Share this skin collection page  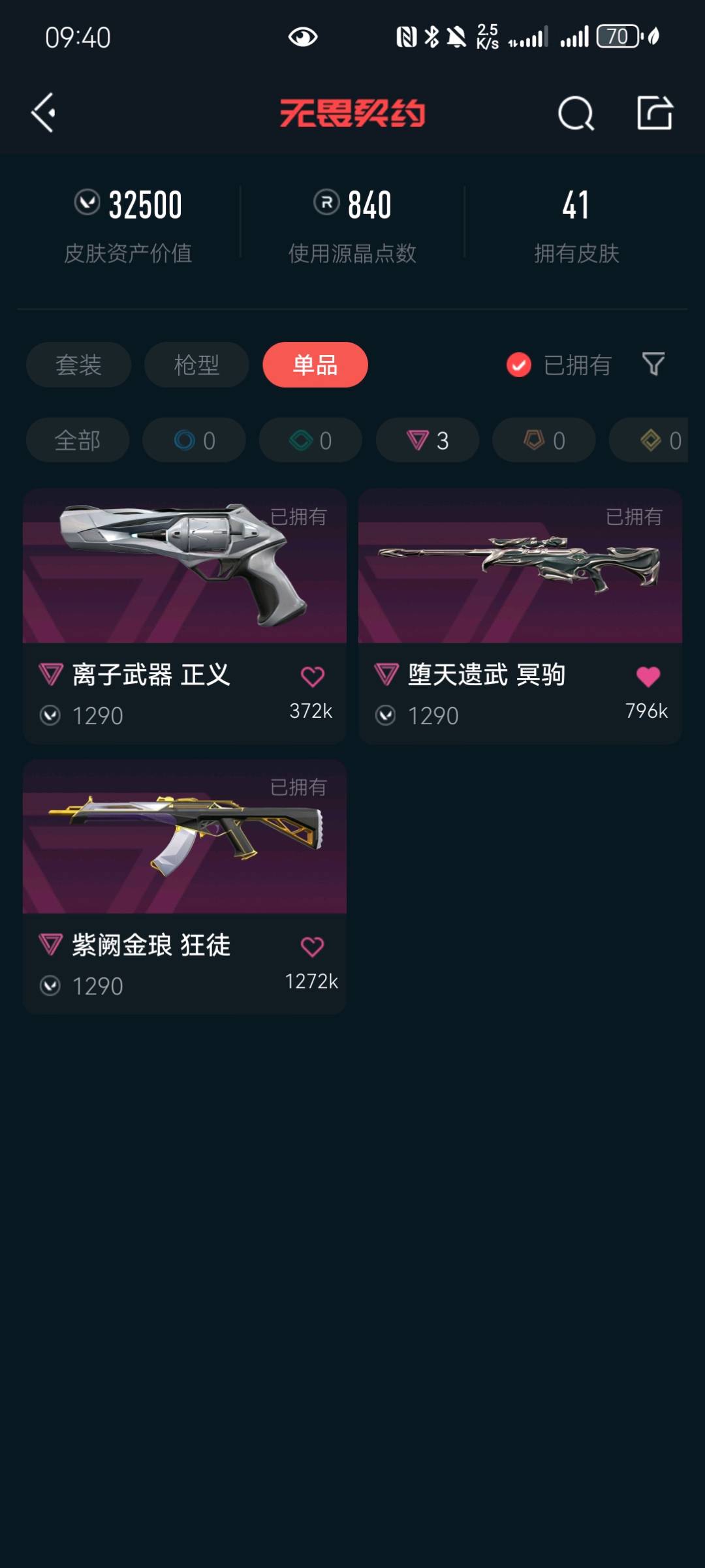pos(654,114)
